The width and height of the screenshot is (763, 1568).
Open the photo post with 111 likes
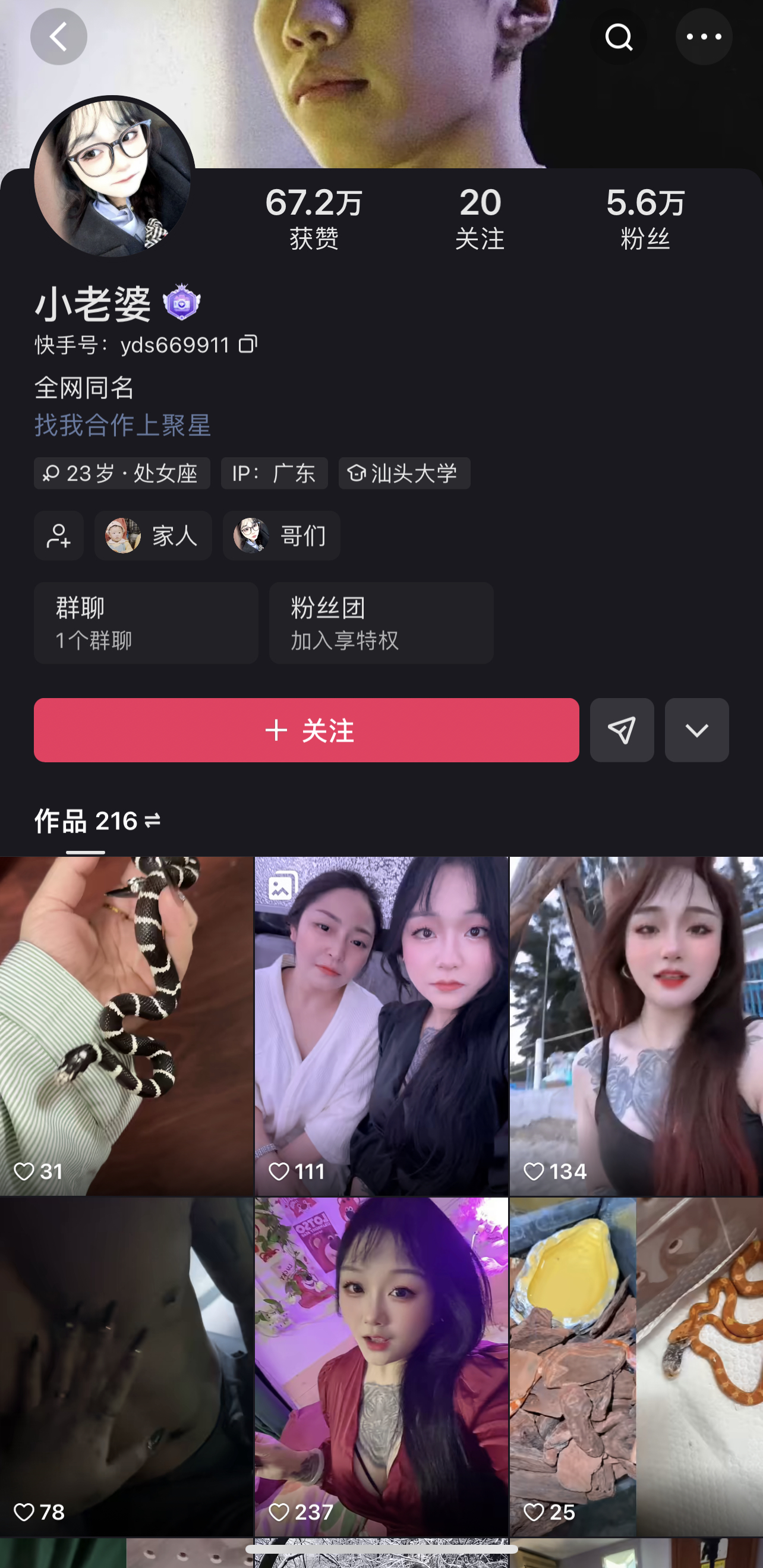[x=381, y=1025]
